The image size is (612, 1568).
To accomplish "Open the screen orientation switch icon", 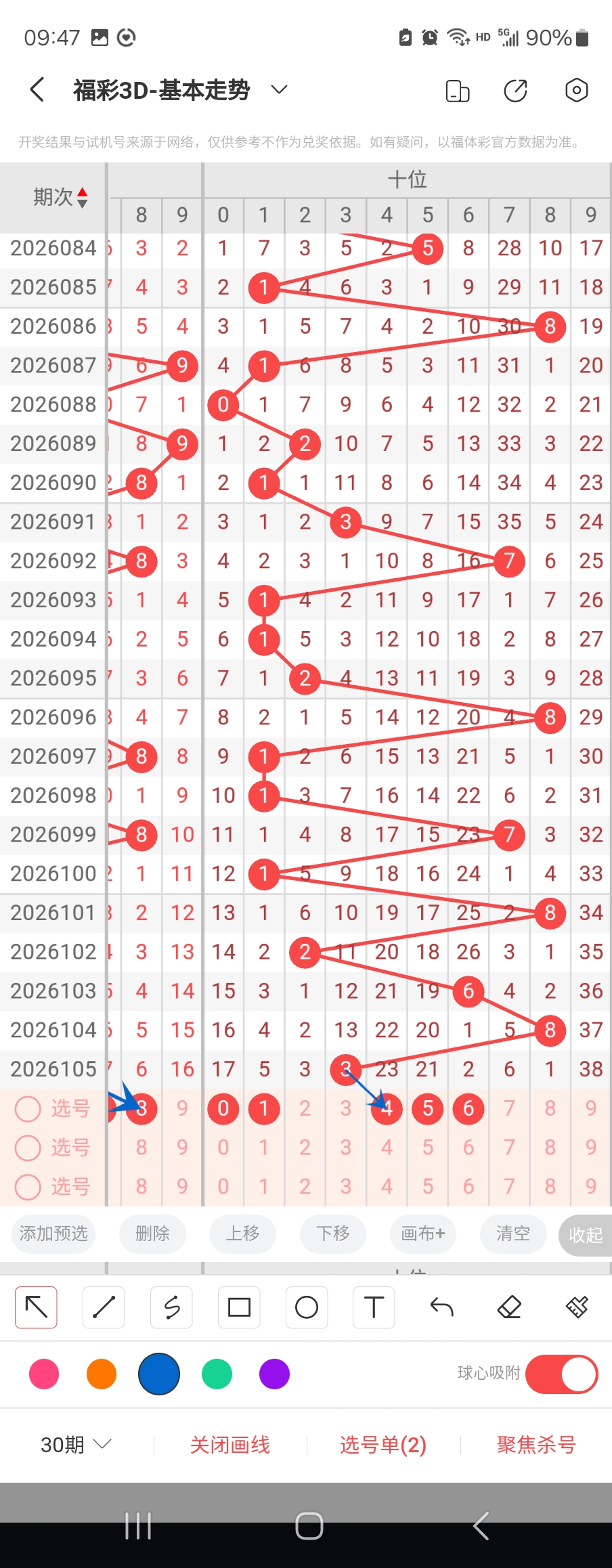I will pos(458,90).
